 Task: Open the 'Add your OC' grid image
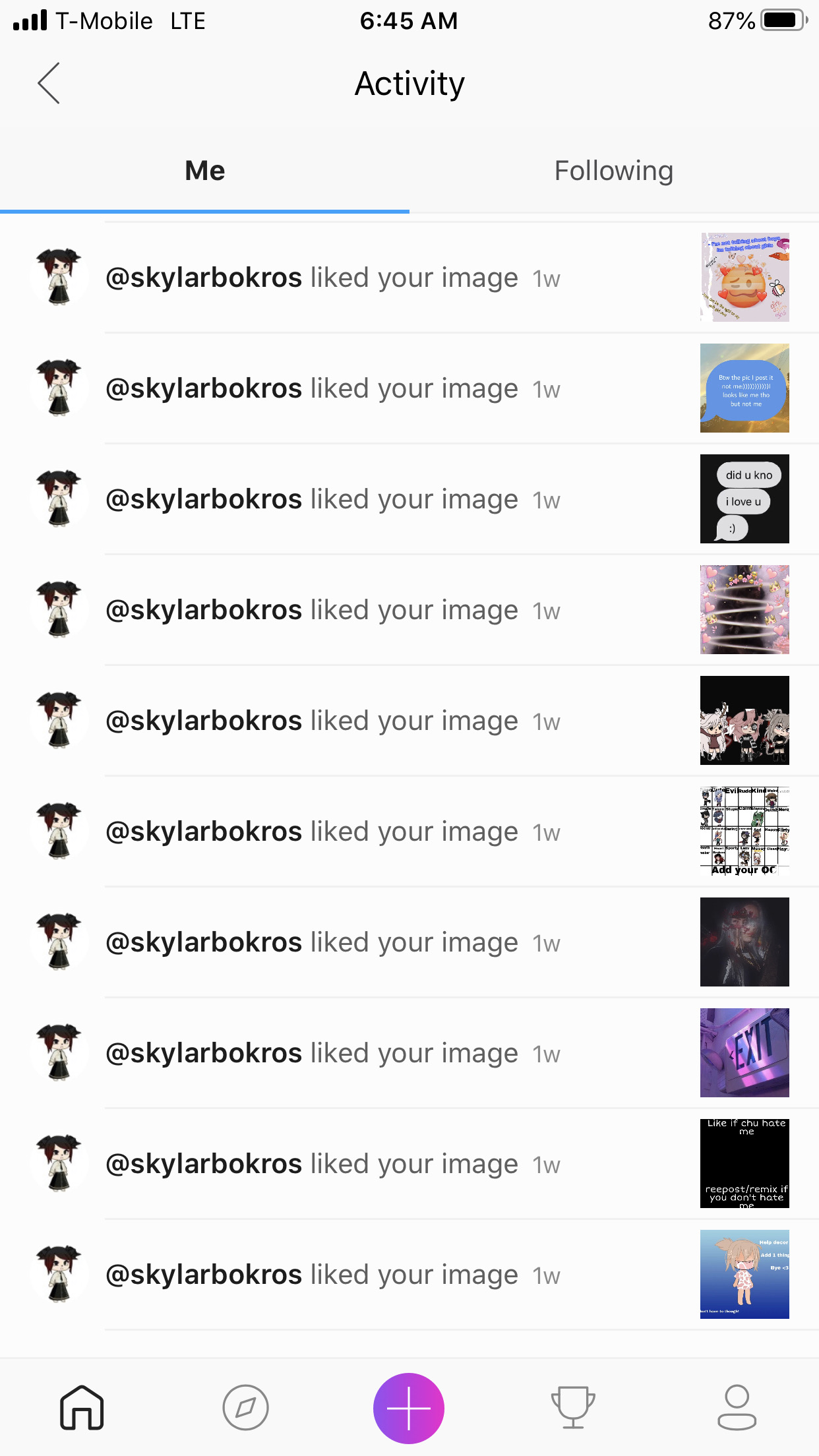[x=744, y=832]
